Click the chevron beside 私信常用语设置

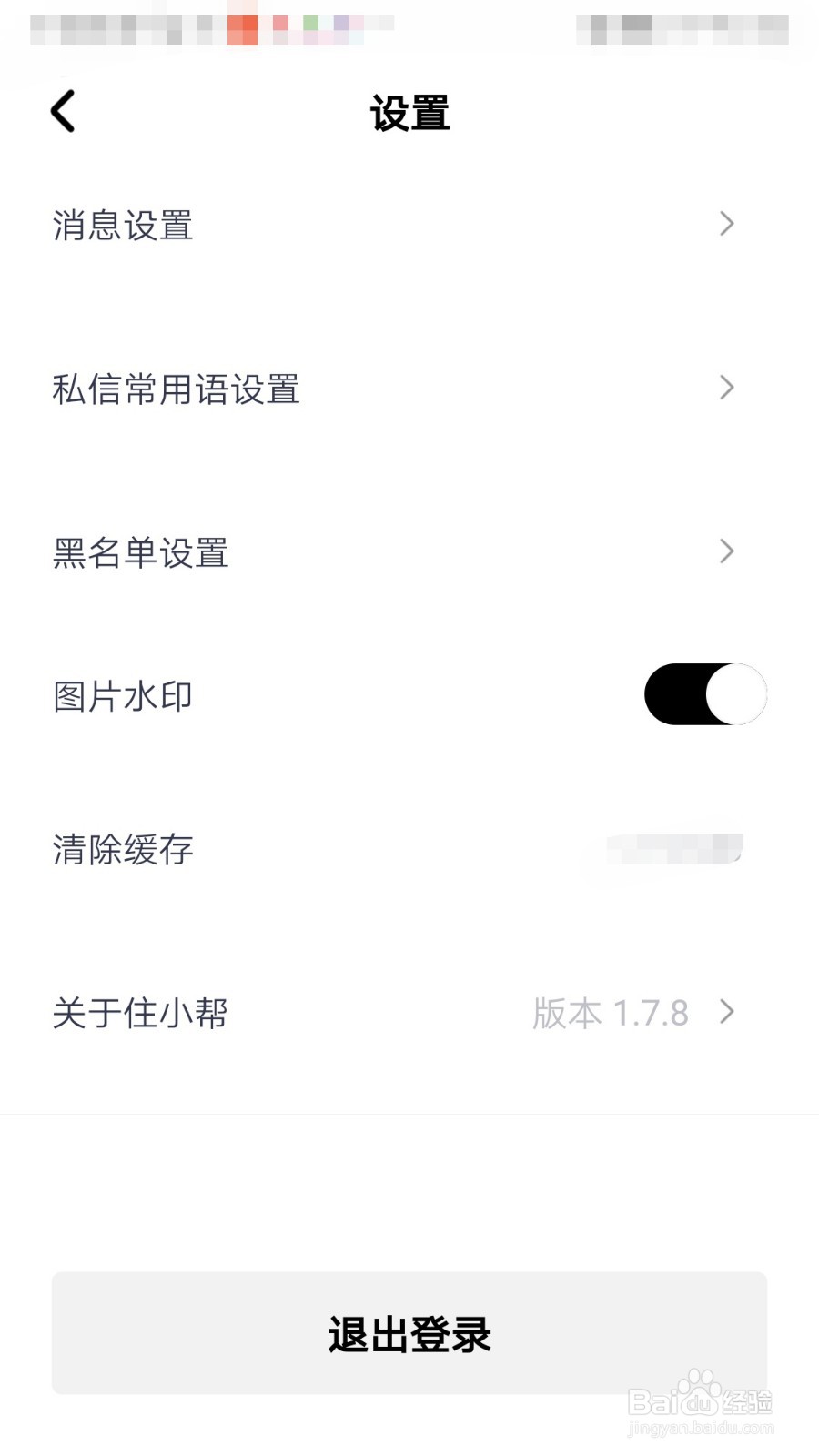pyautogui.click(x=725, y=388)
